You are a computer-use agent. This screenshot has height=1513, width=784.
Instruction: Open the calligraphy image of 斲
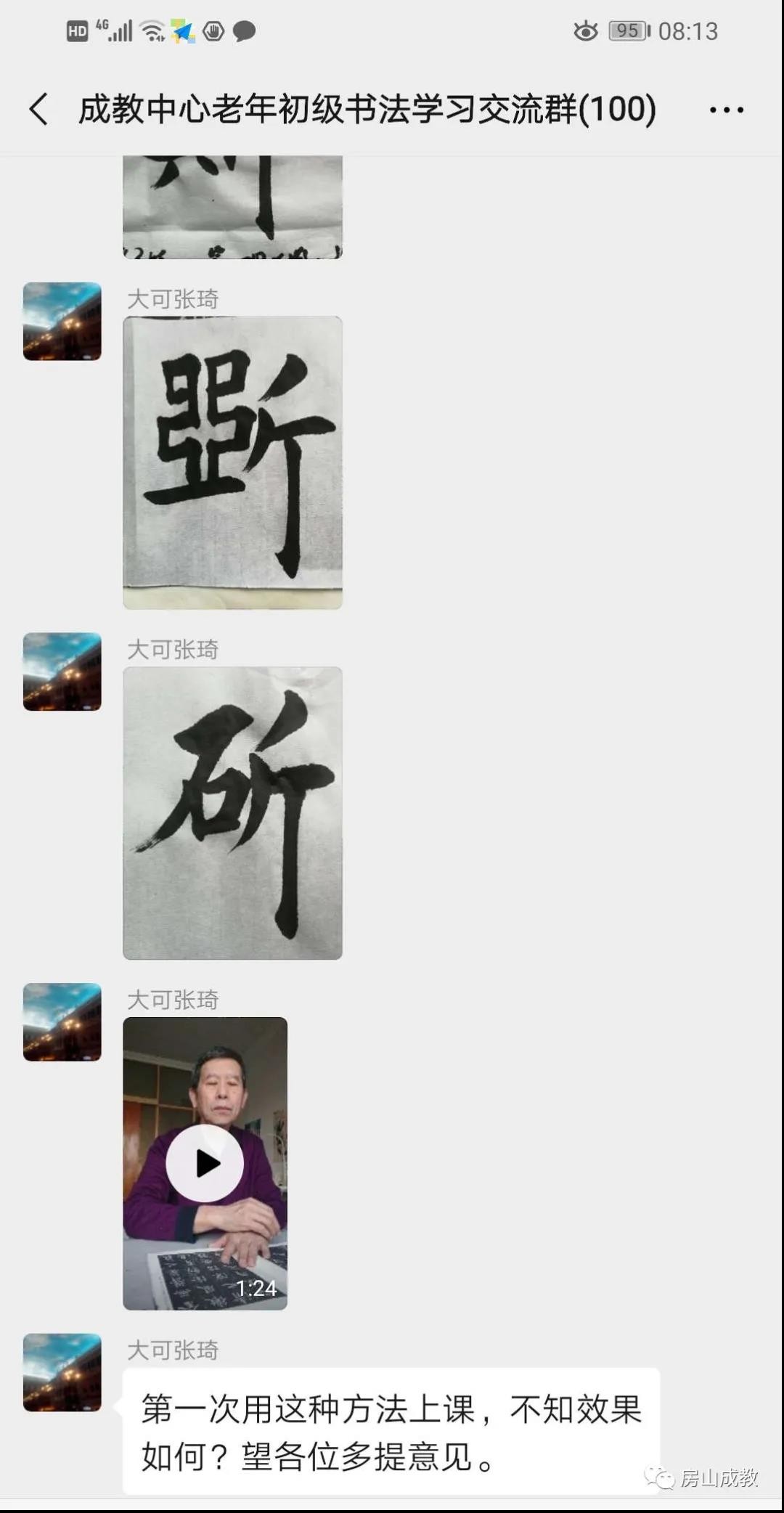point(232,462)
